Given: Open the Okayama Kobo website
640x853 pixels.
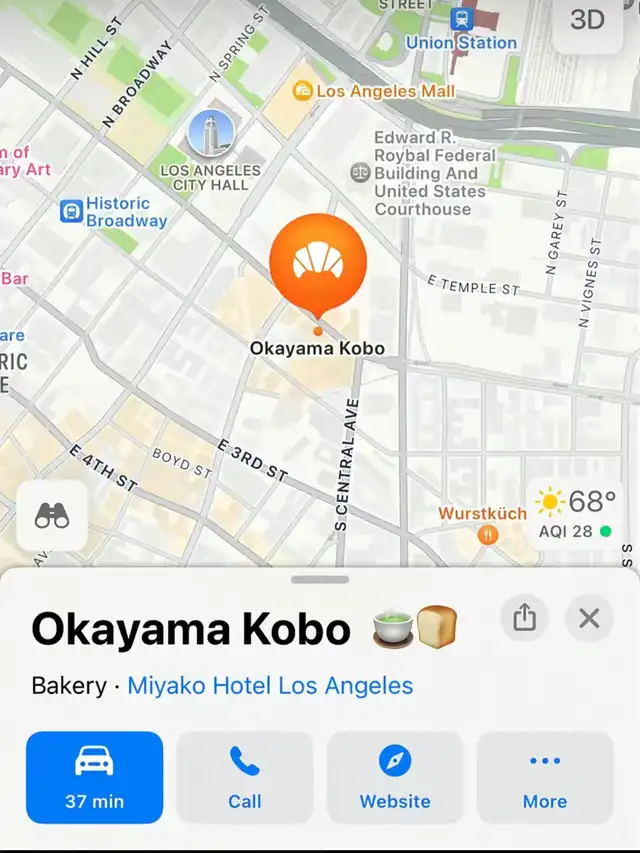Looking at the screenshot, I should (395, 777).
